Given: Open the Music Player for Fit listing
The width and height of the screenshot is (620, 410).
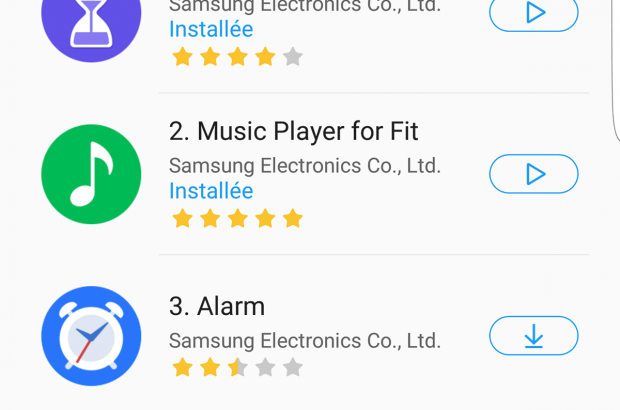Looking at the screenshot, I should (293, 132).
